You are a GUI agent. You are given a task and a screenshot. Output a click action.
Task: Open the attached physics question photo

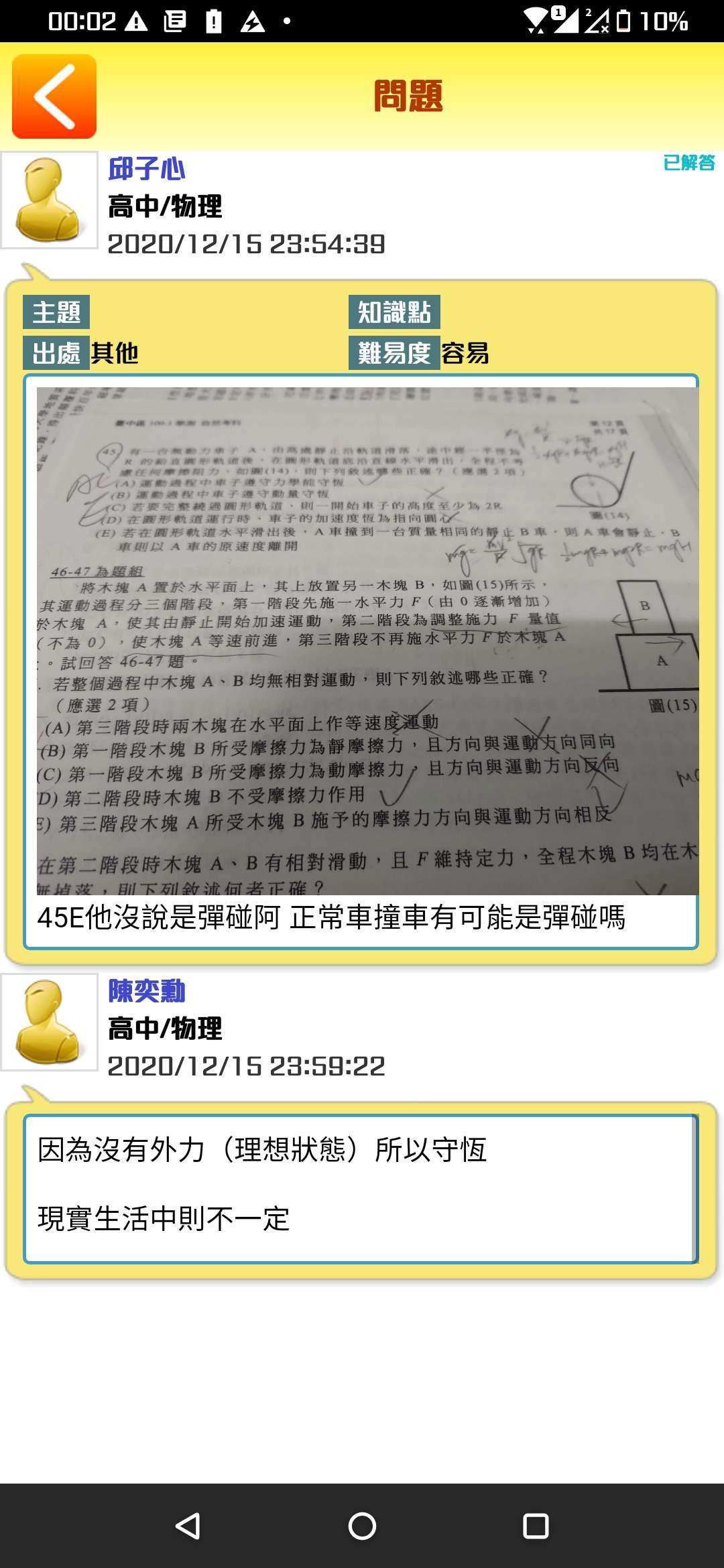(367, 641)
